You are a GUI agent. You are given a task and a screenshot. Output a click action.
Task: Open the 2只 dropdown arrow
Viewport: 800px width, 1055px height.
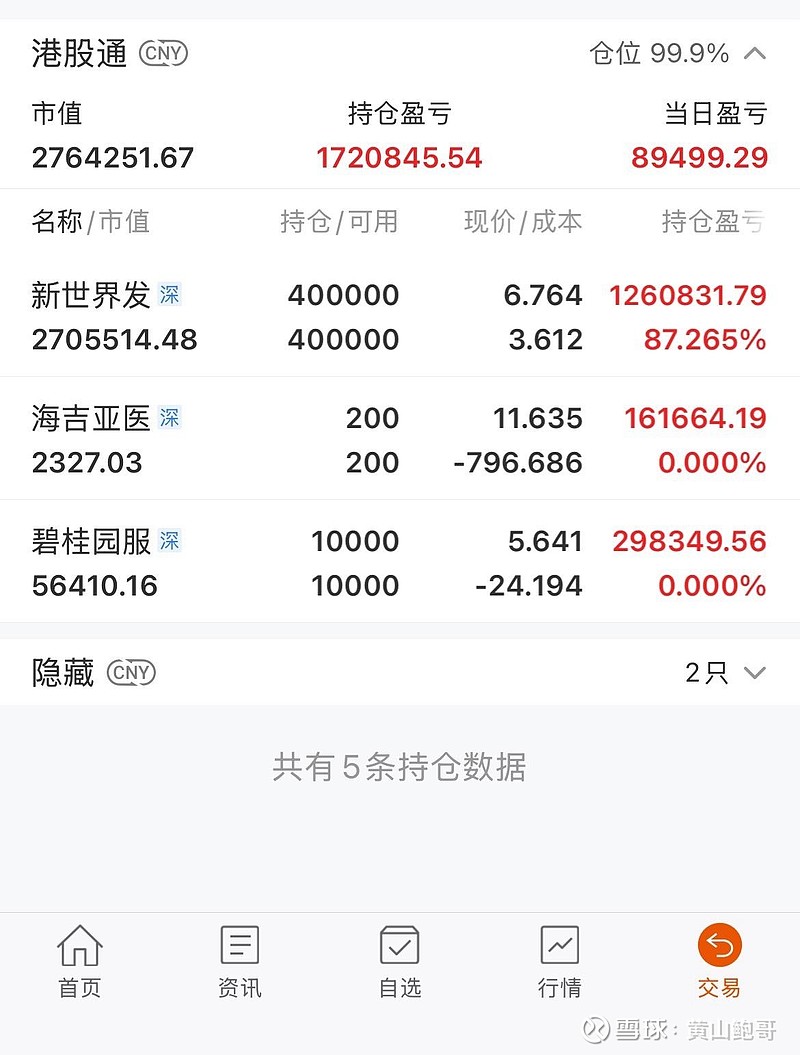[x=753, y=673]
